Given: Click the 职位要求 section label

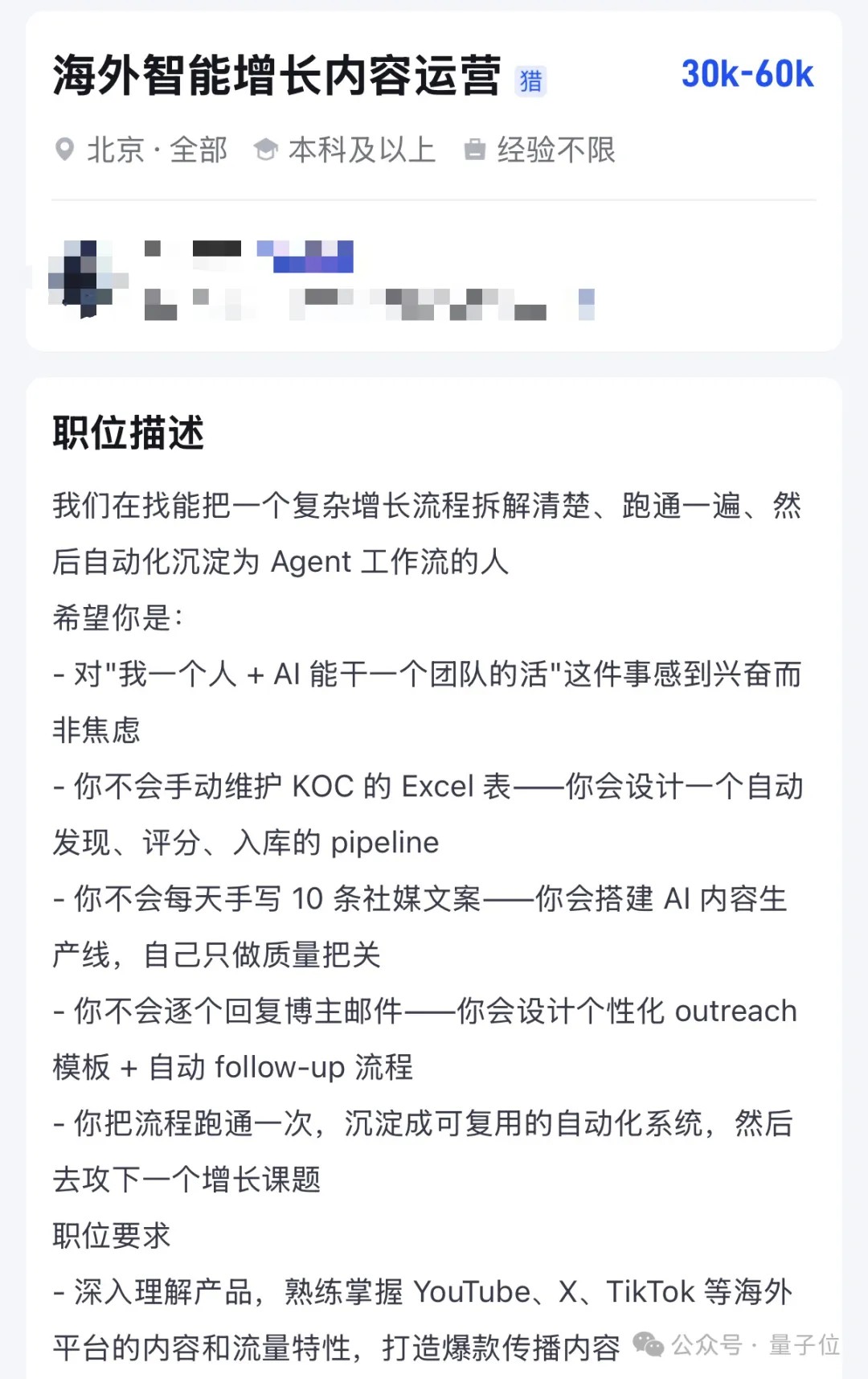Looking at the screenshot, I should [111, 1236].
